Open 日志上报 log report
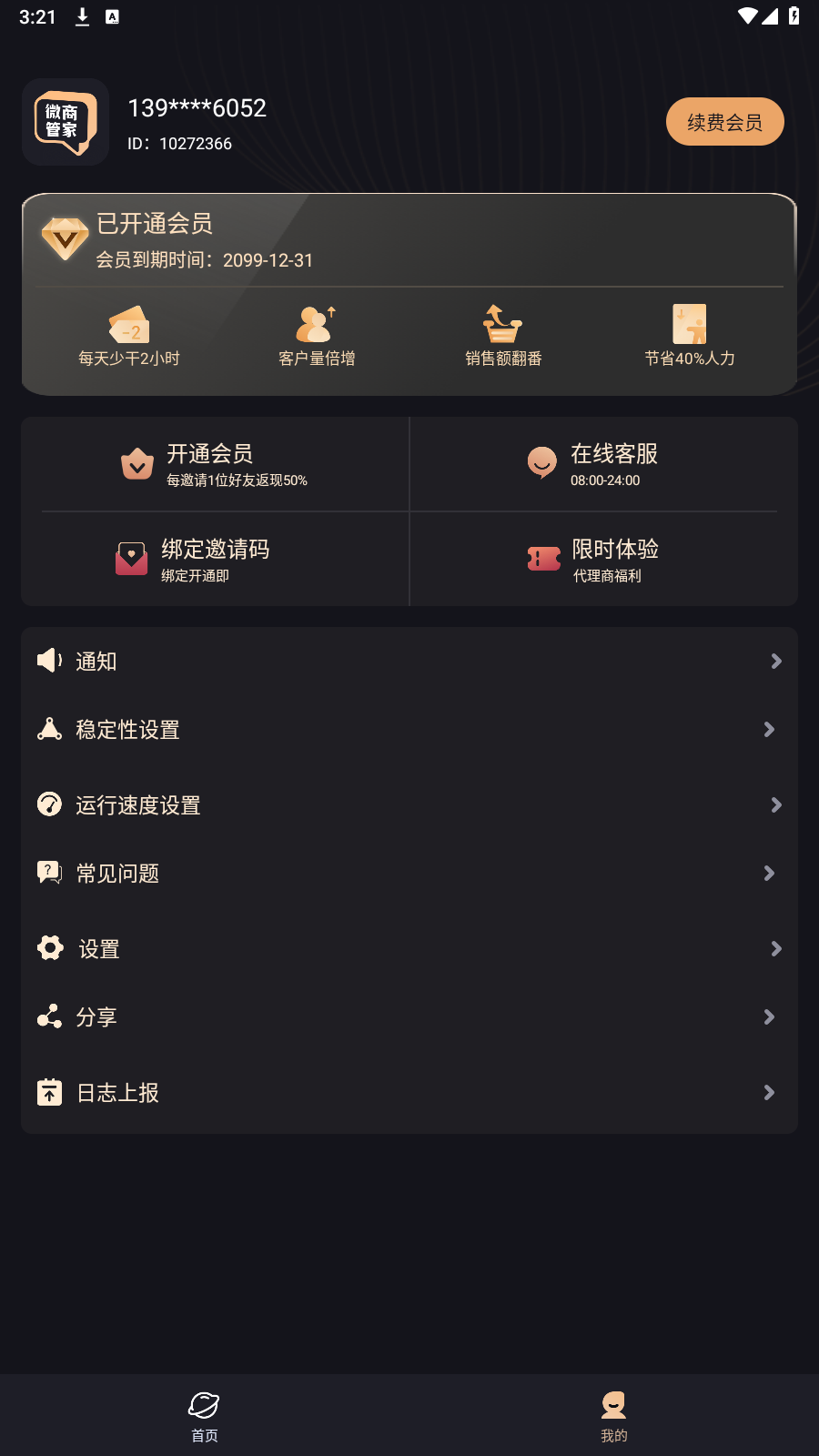The height and width of the screenshot is (1456, 819). (409, 1093)
